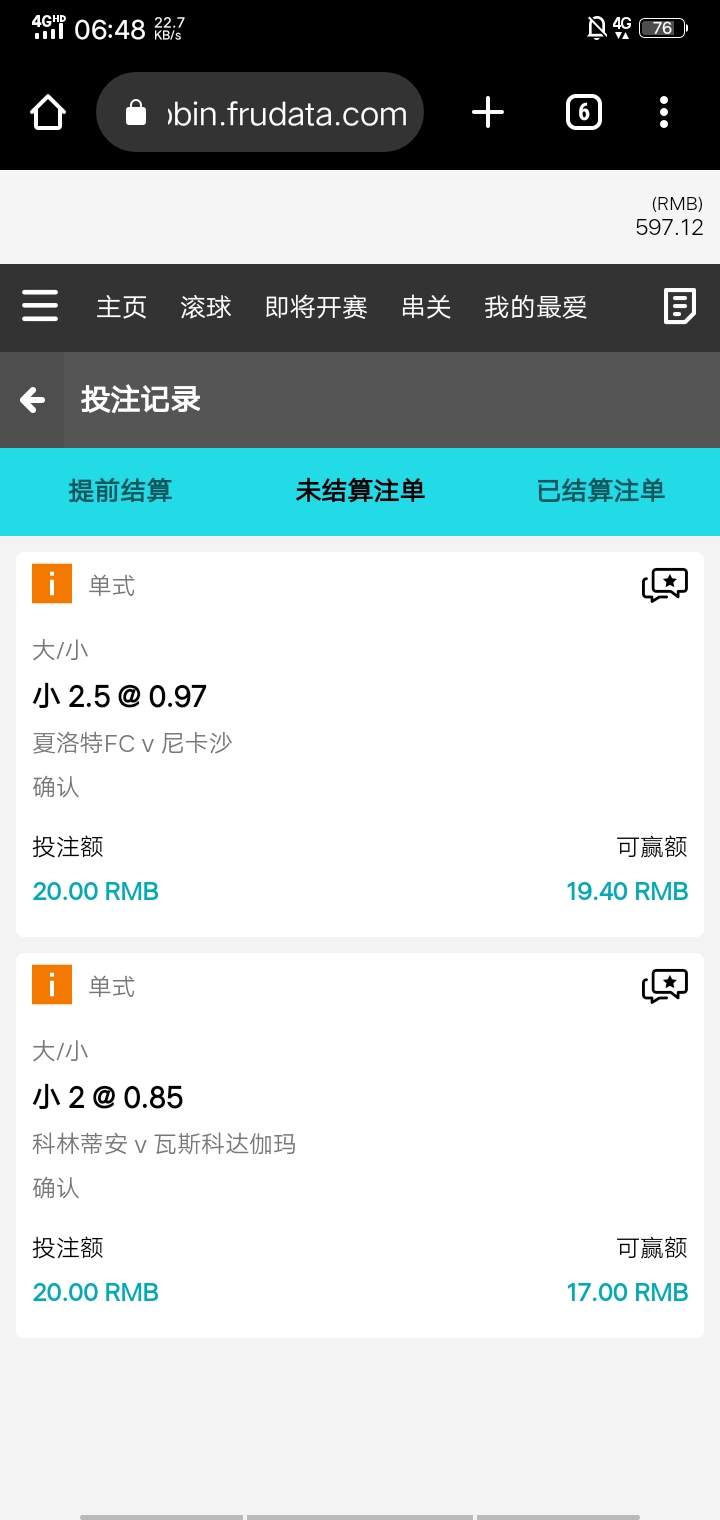The width and height of the screenshot is (720, 1520).
Task: Open the 滚球 section
Action: pyautogui.click(x=206, y=307)
